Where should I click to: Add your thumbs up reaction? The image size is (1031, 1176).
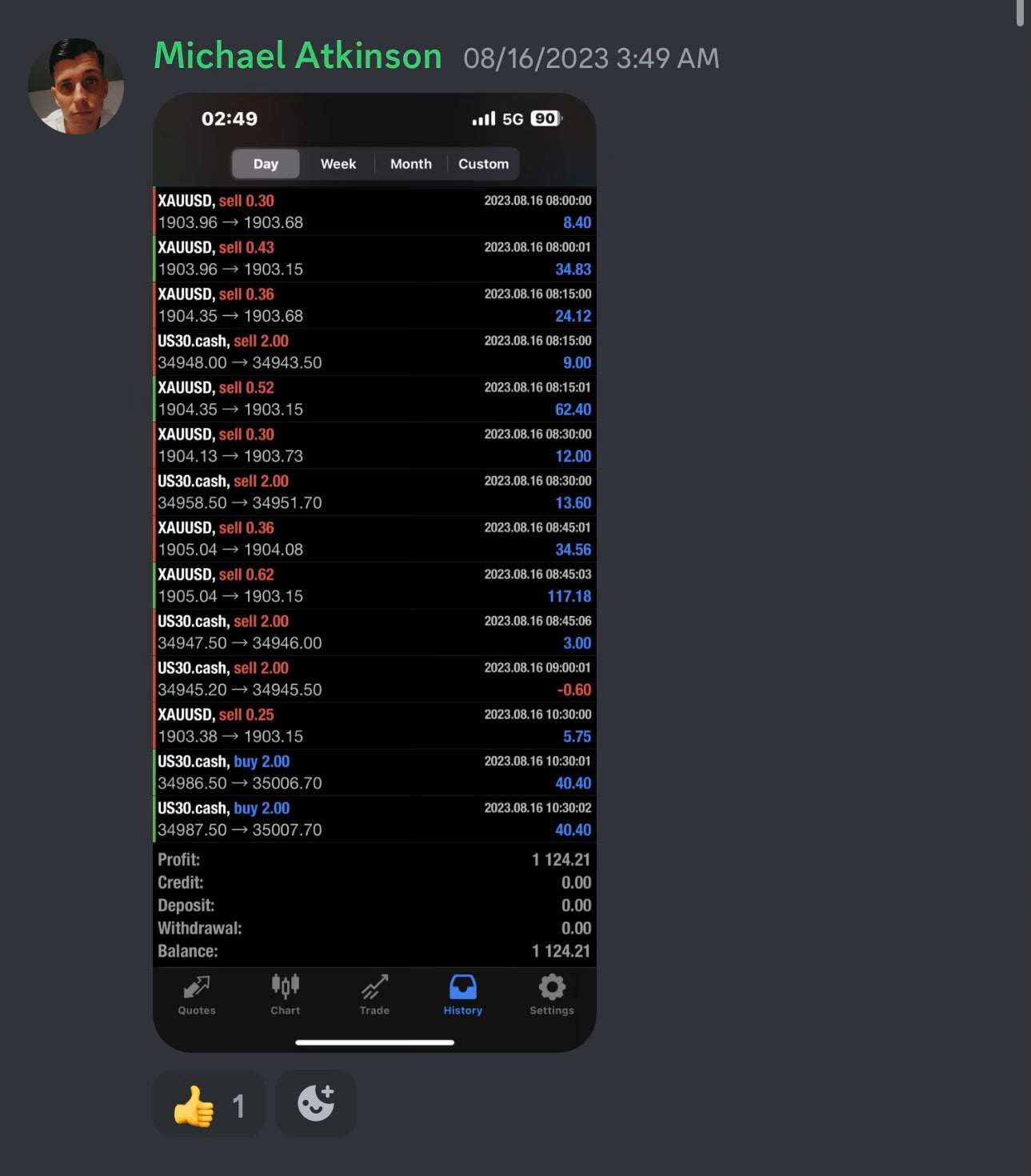[x=208, y=1104]
